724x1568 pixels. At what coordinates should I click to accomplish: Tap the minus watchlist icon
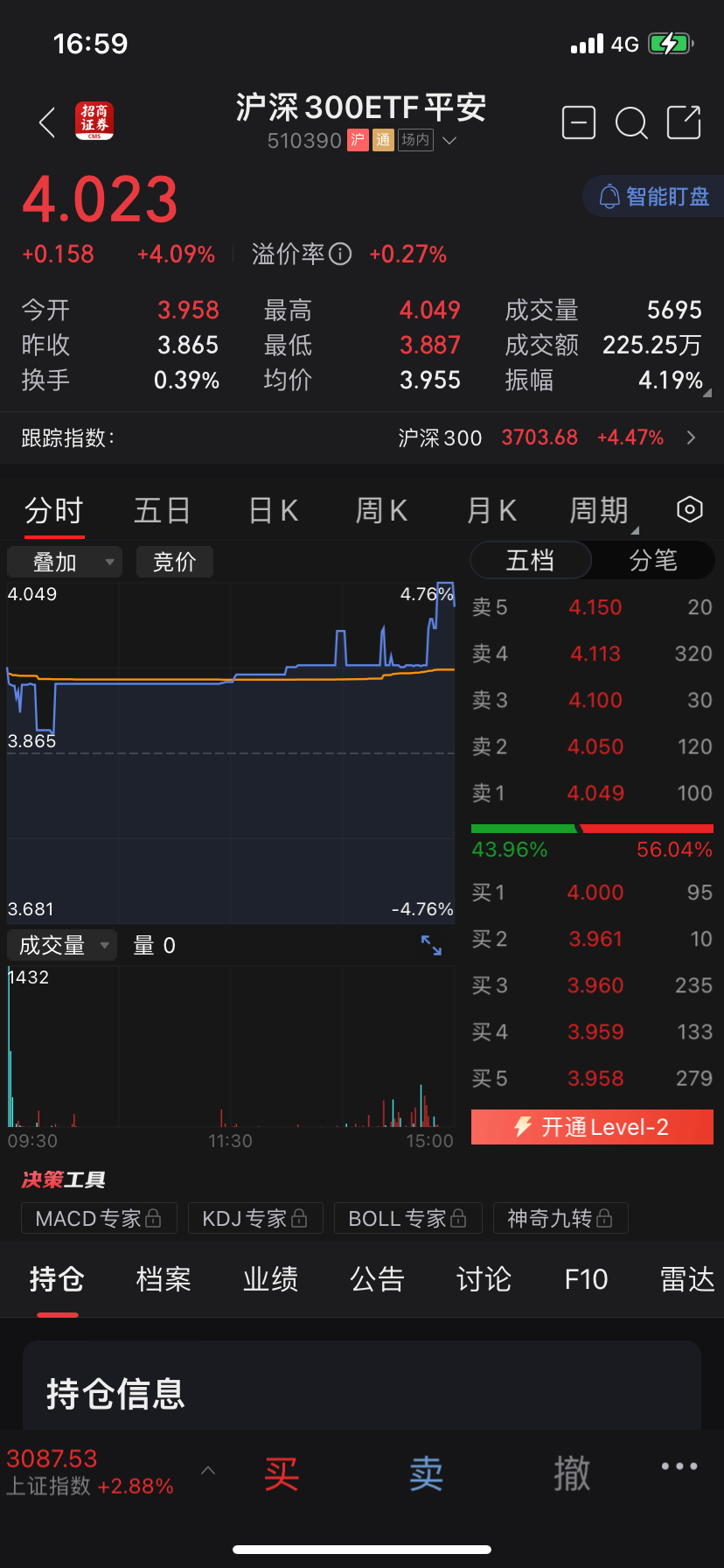point(579,122)
